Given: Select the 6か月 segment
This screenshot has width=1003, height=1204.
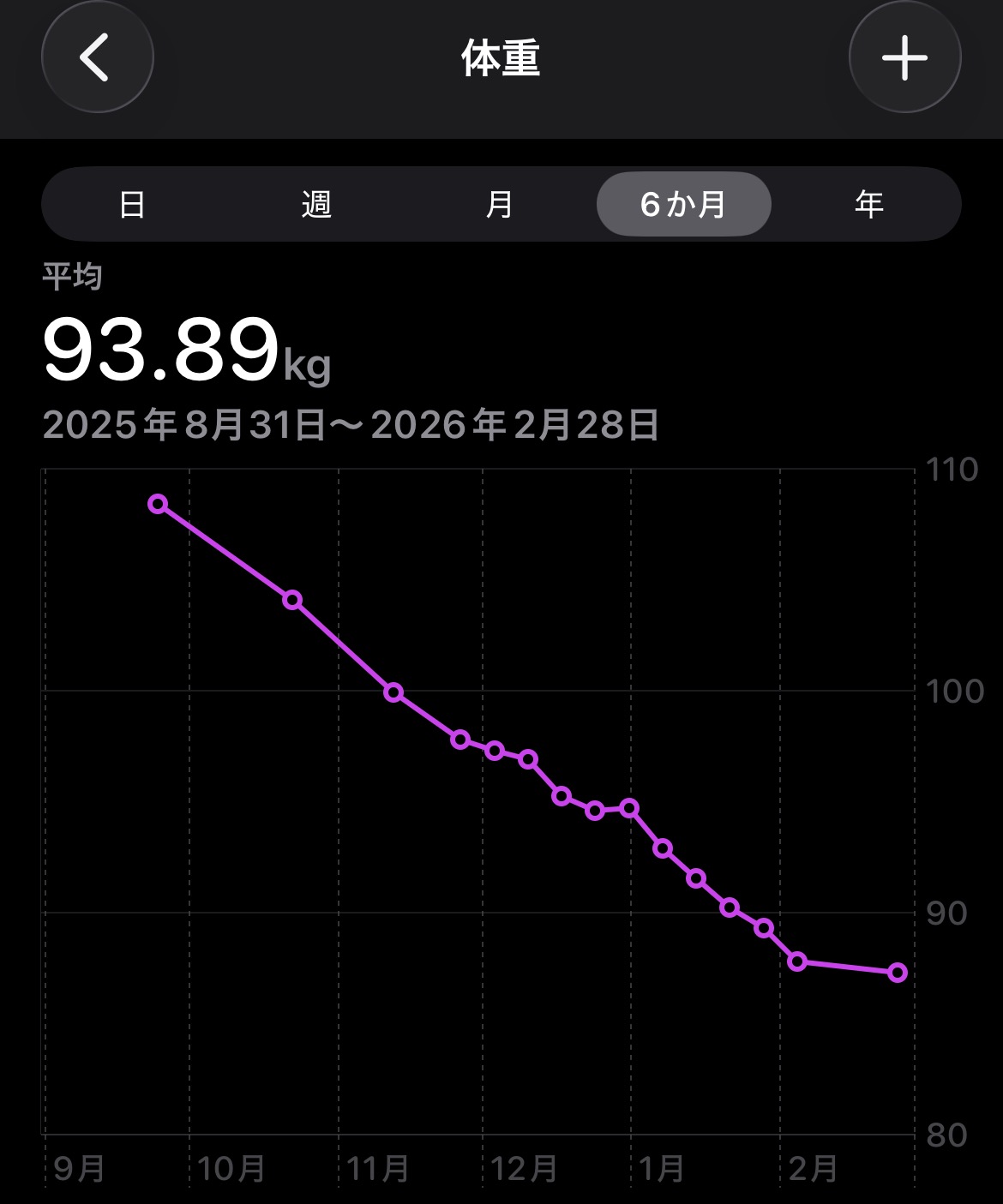Looking at the screenshot, I should coord(683,205).
